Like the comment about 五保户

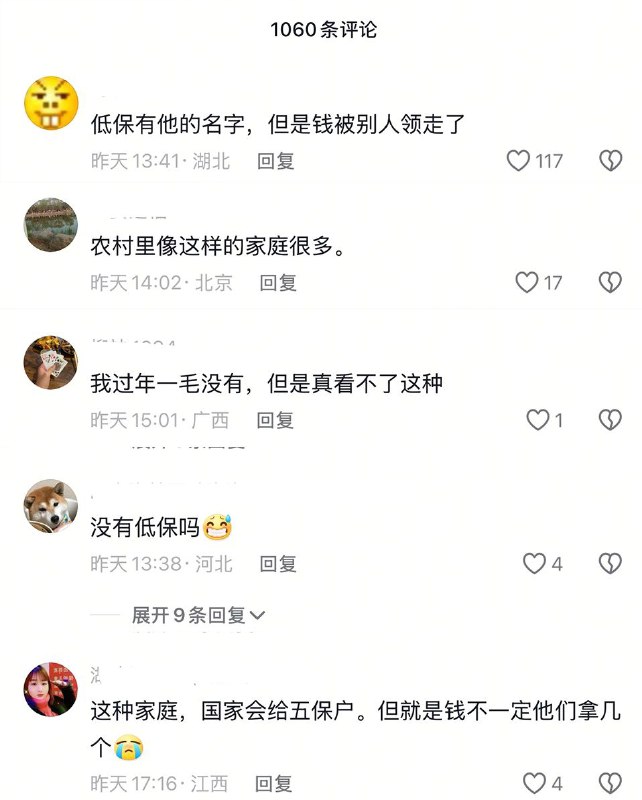coord(535,783)
